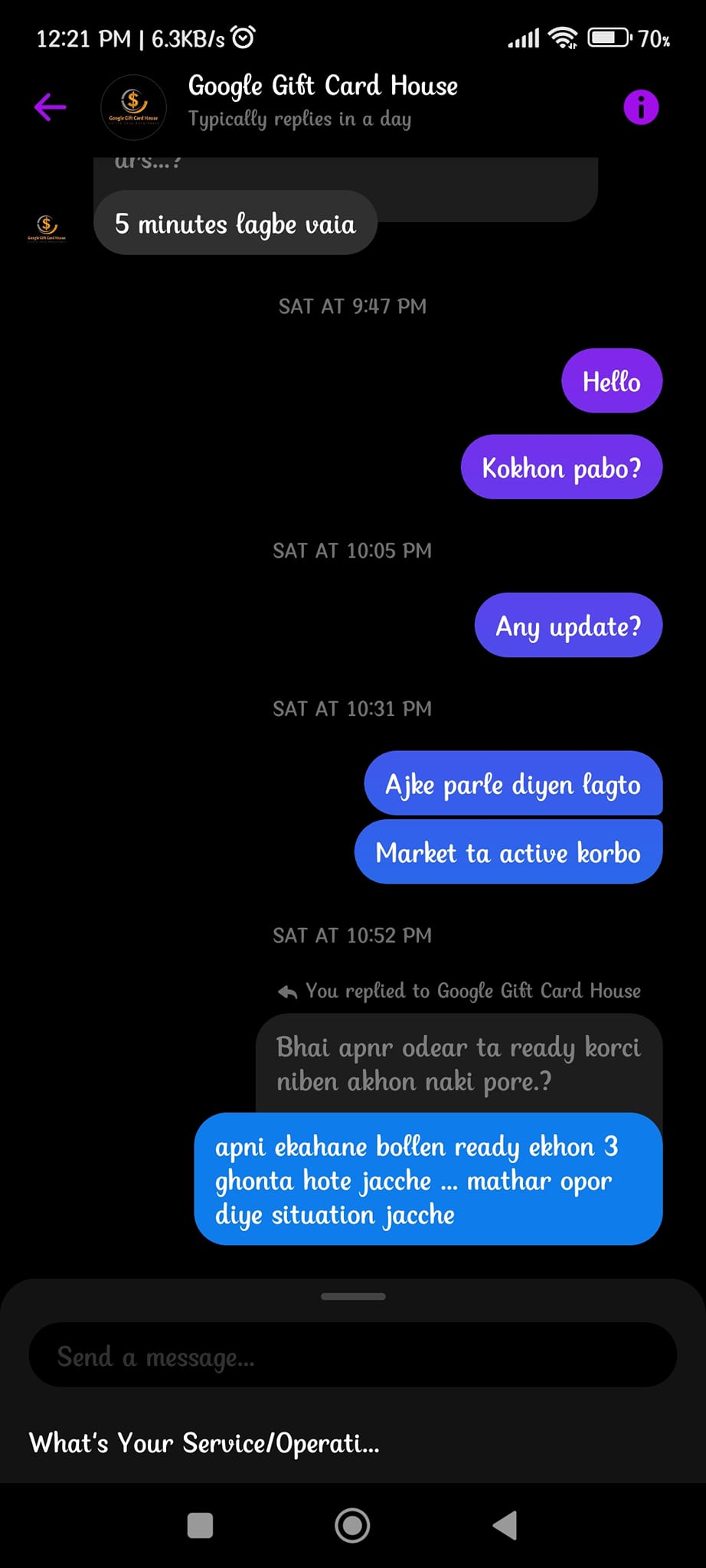Image resolution: width=706 pixels, height=1568 pixels.
Task: Go back using the purple arrow
Action: point(51,107)
